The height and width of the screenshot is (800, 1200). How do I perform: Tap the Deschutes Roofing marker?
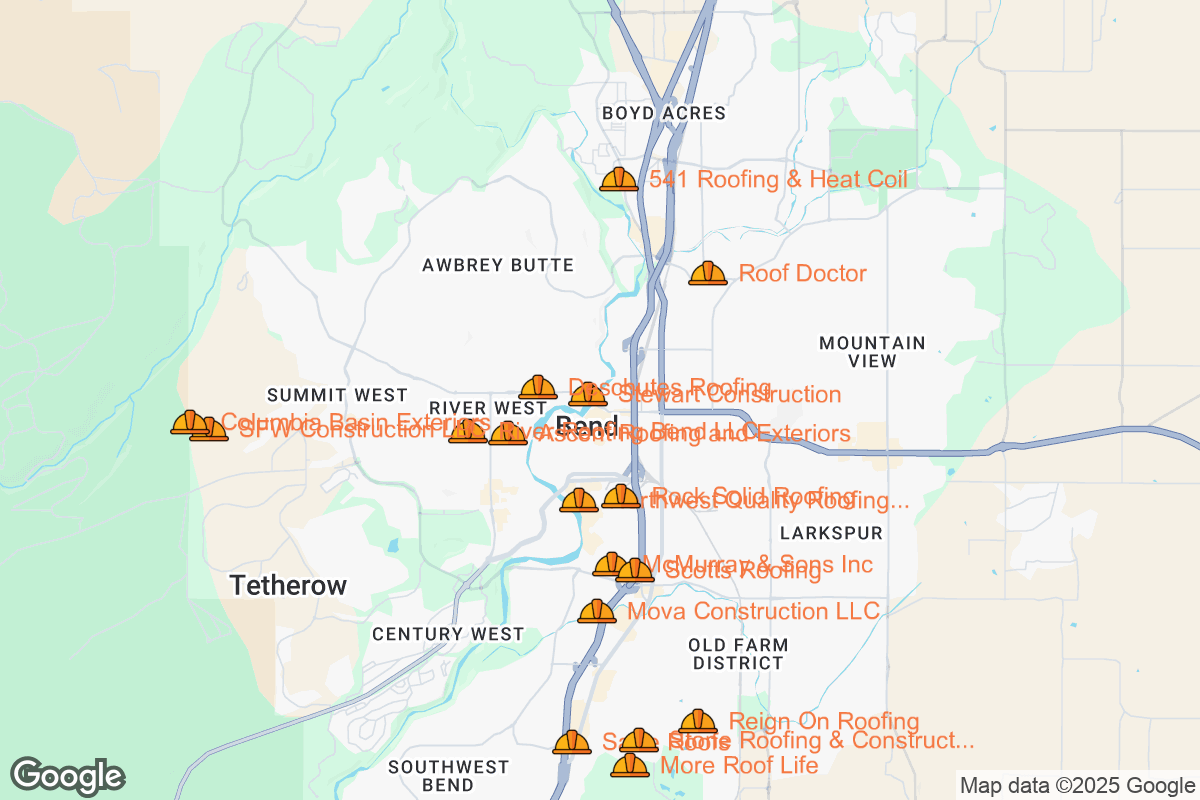coord(538,388)
